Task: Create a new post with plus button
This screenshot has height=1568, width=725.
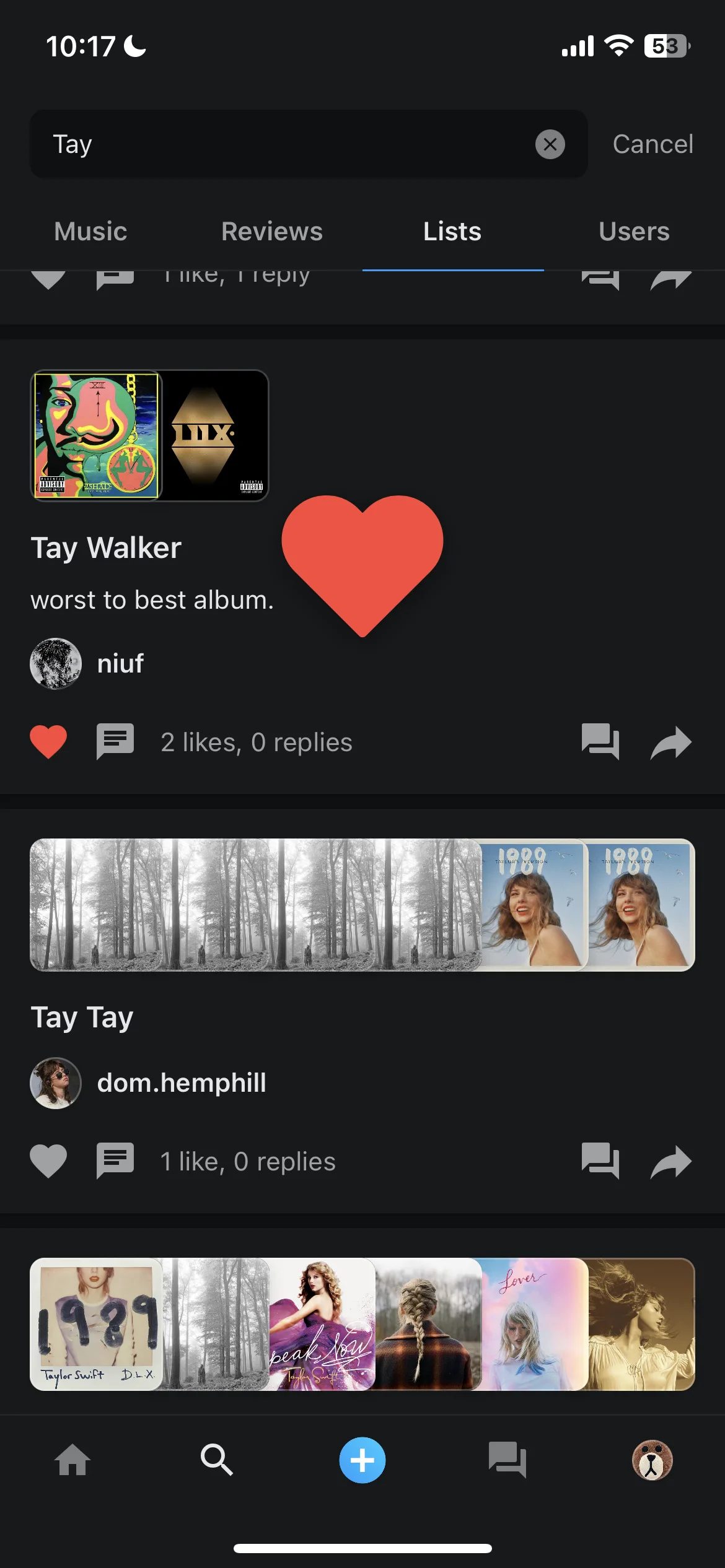Action: (362, 1460)
